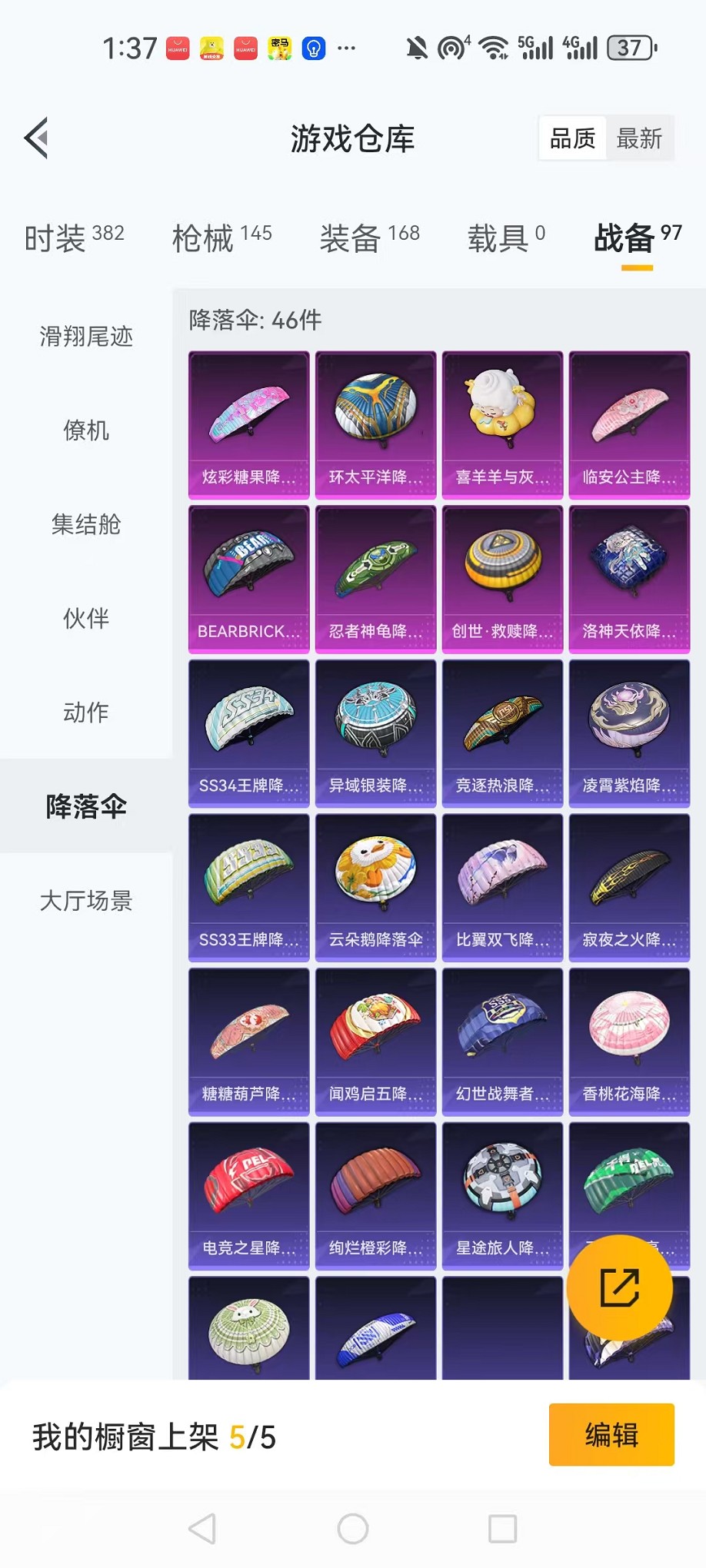This screenshot has height=1568, width=706.
Task: Select 集结舱 category
Action: [x=86, y=524]
